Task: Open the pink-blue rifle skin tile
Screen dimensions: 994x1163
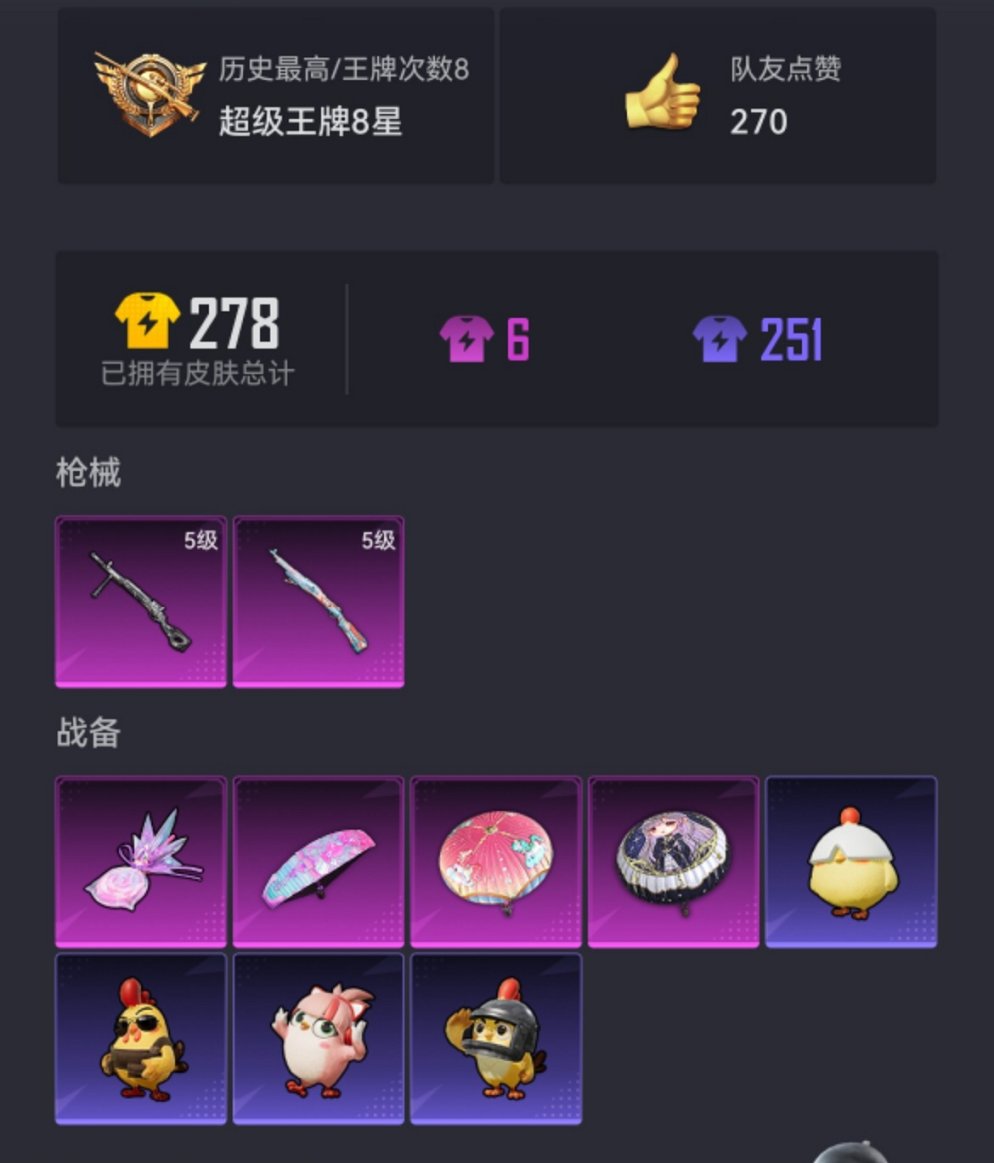Action: [x=318, y=601]
